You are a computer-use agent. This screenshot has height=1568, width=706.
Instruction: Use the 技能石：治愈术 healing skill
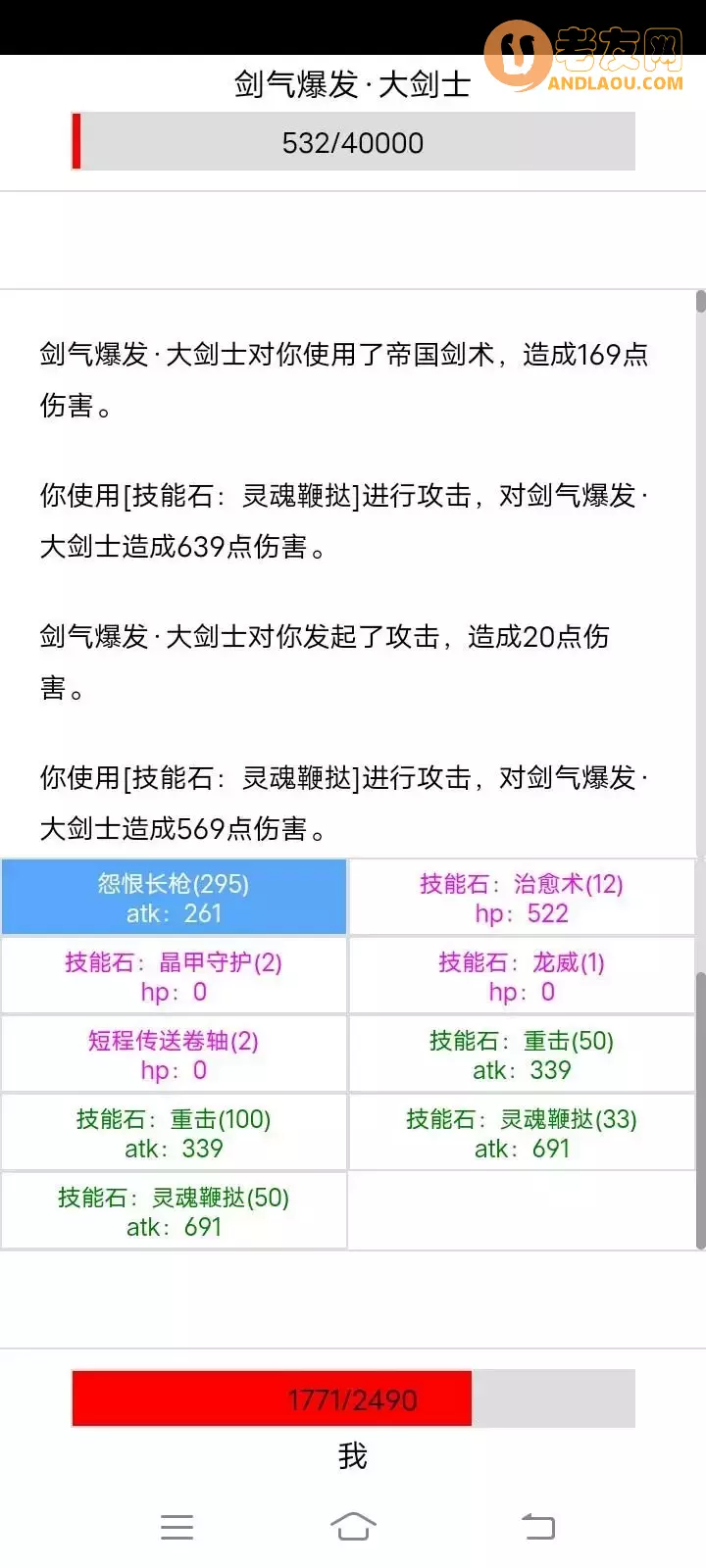tap(522, 897)
